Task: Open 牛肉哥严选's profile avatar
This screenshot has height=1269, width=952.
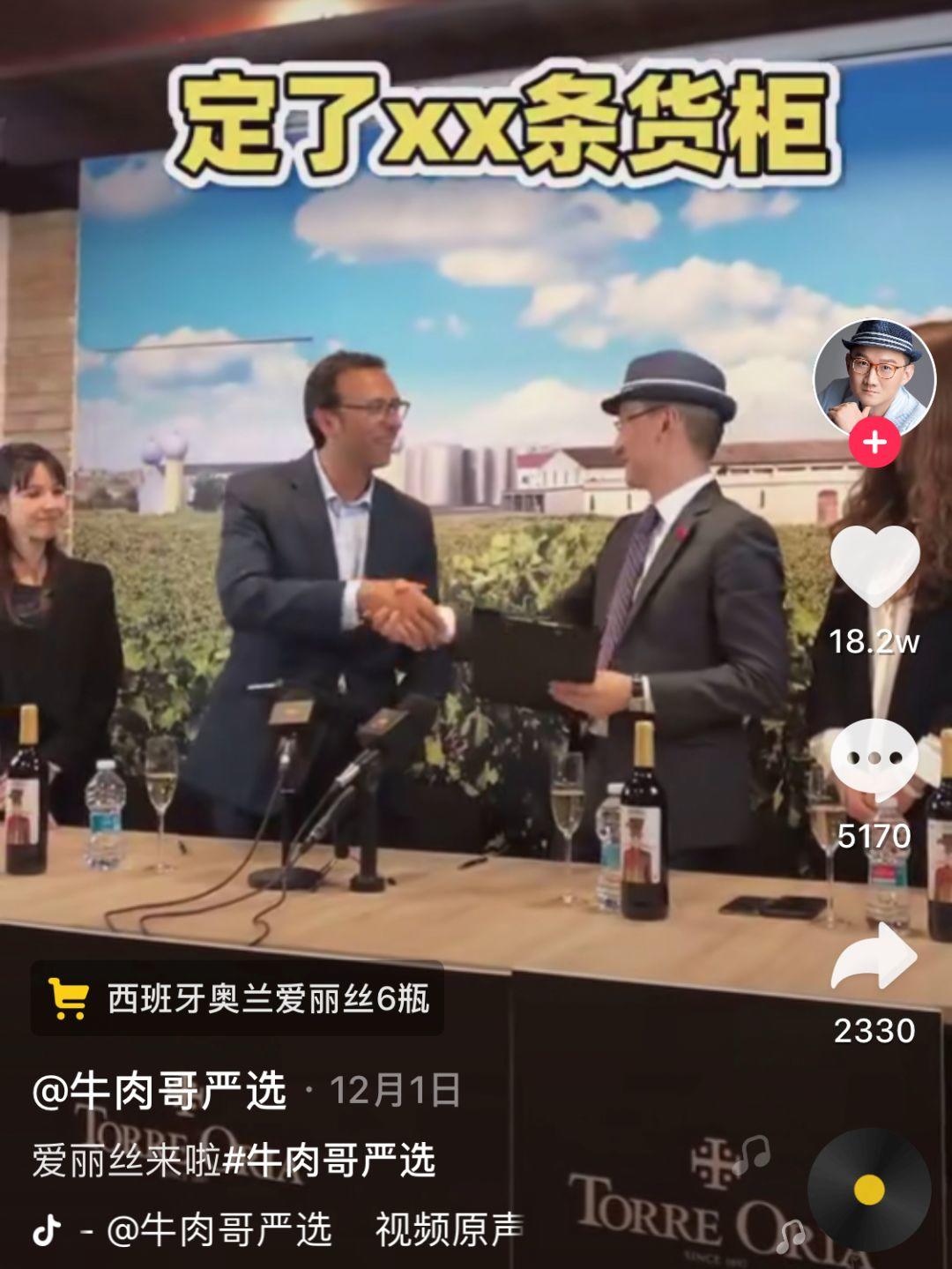Action: tap(874, 378)
